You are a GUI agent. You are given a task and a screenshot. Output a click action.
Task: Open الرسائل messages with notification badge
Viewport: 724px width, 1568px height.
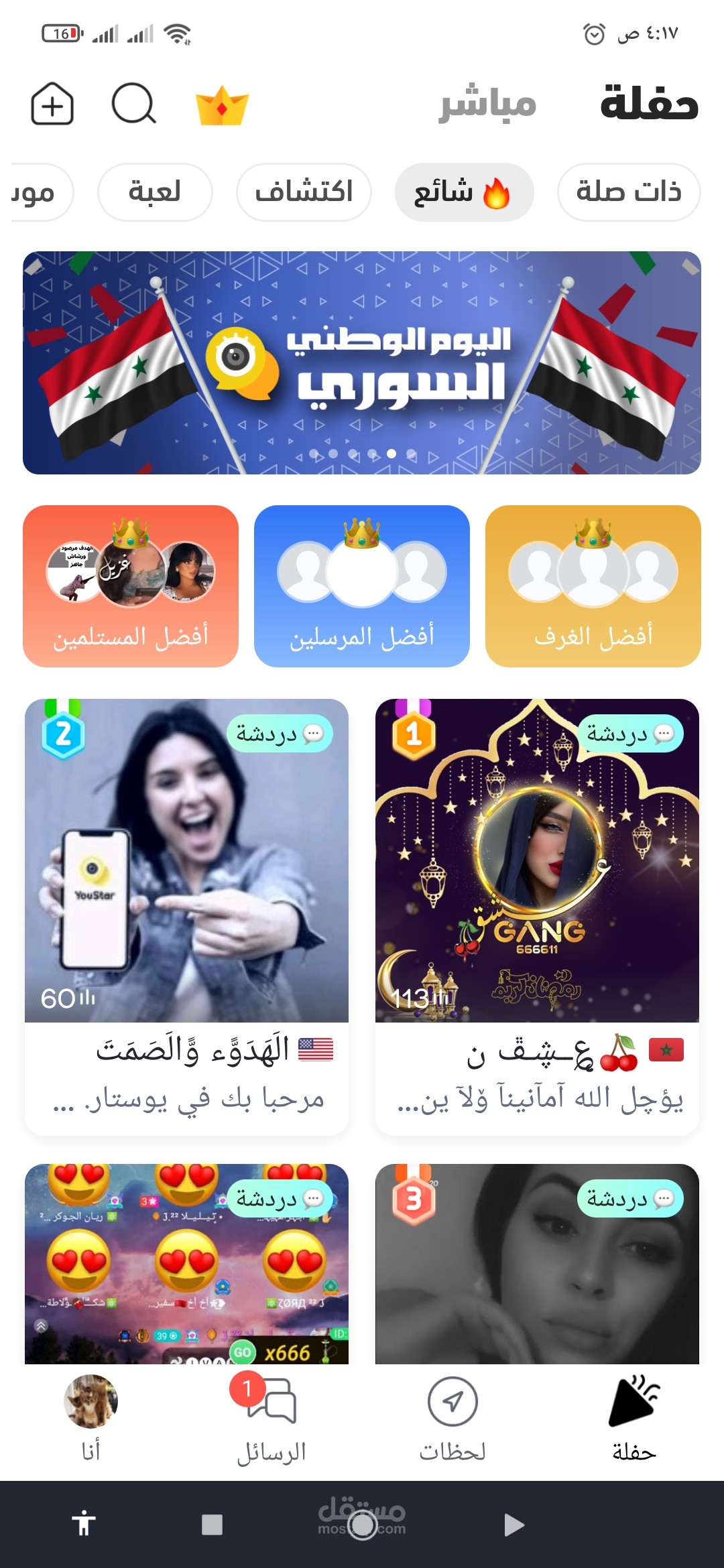273,1405
